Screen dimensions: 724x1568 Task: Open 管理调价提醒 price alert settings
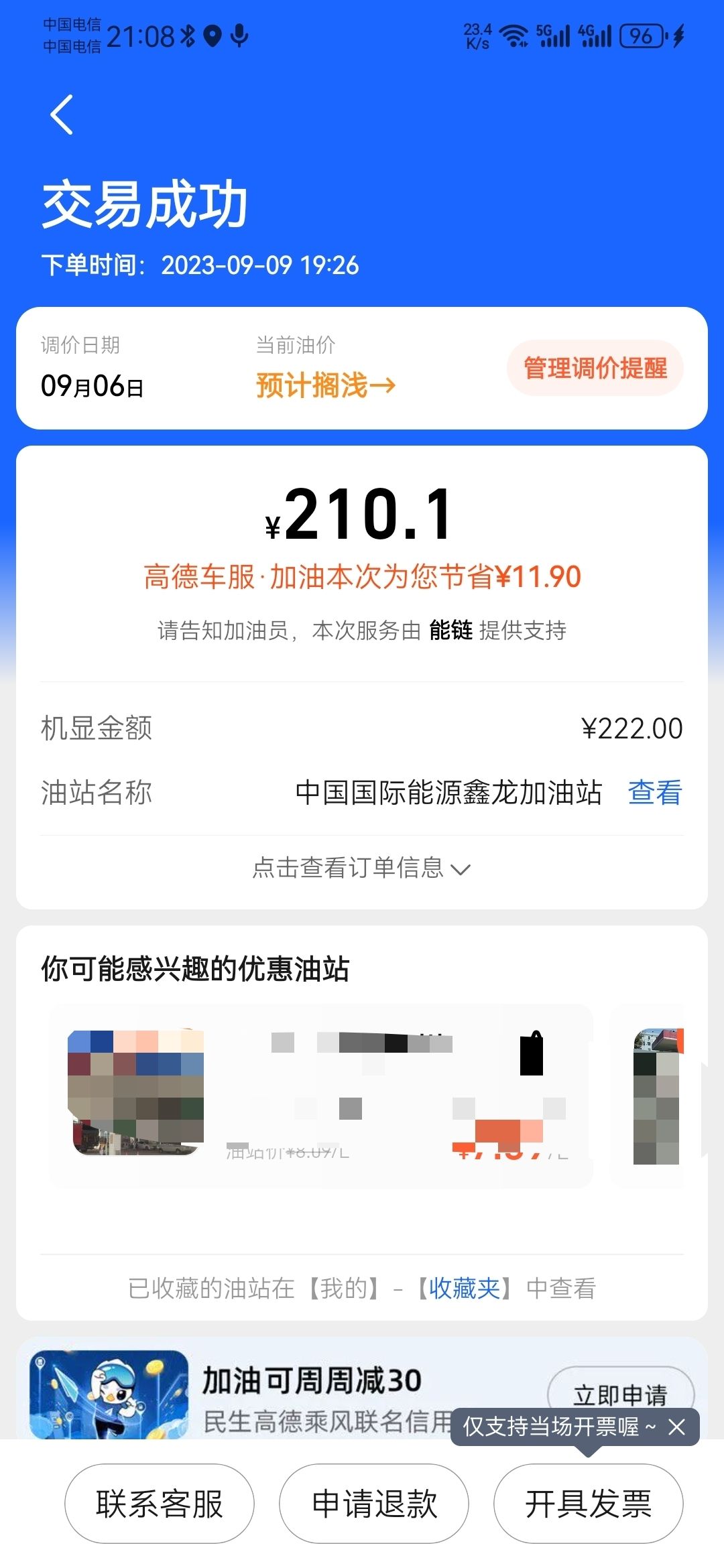(595, 368)
